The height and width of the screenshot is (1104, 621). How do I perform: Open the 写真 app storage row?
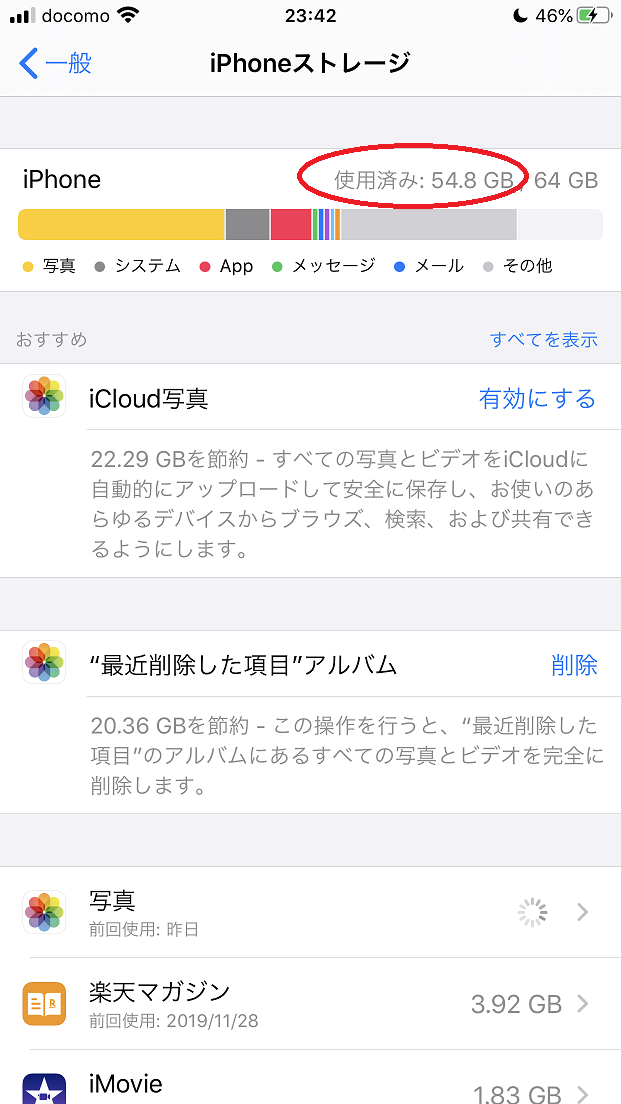(x=310, y=912)
